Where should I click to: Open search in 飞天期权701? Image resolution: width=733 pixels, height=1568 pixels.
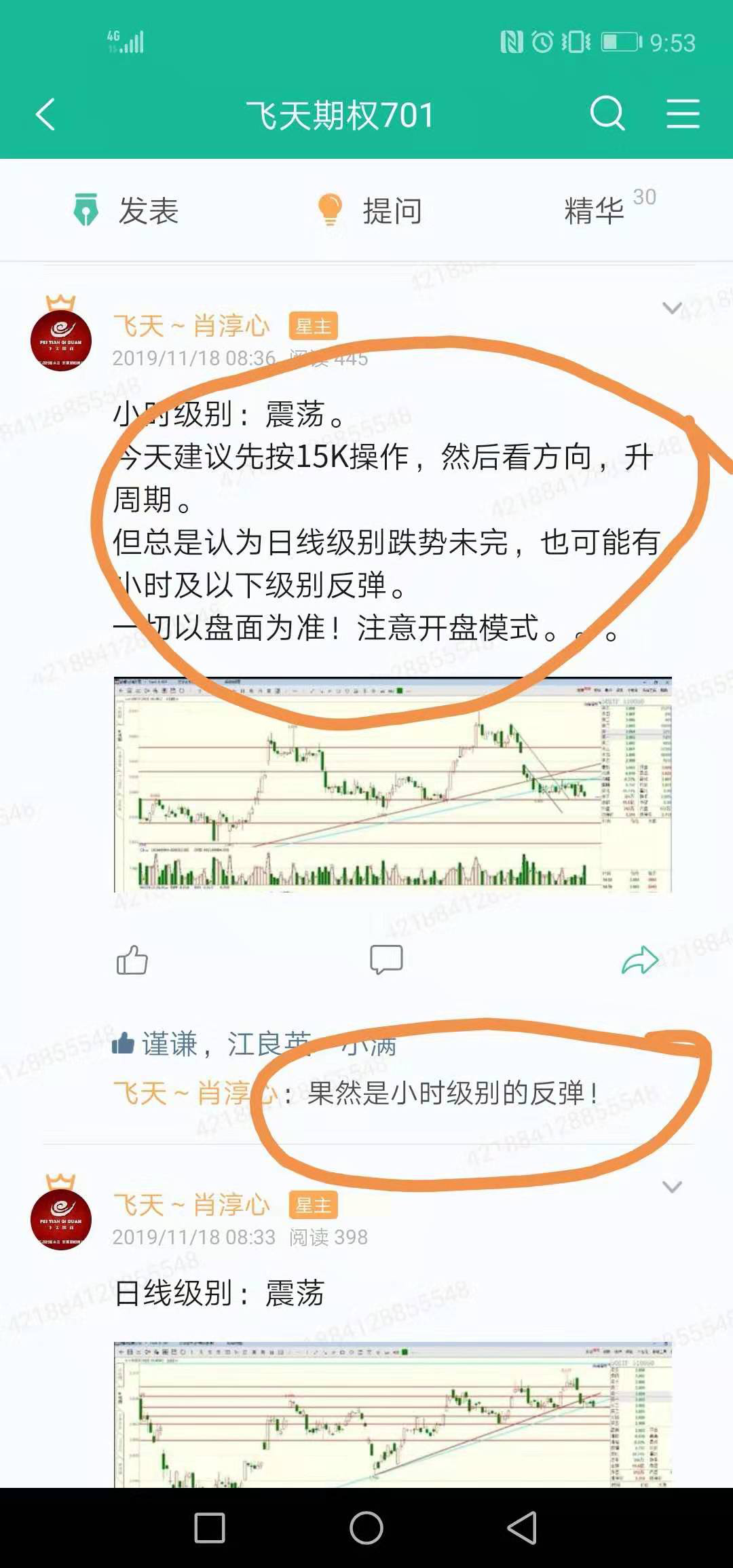tap(607, 113)
